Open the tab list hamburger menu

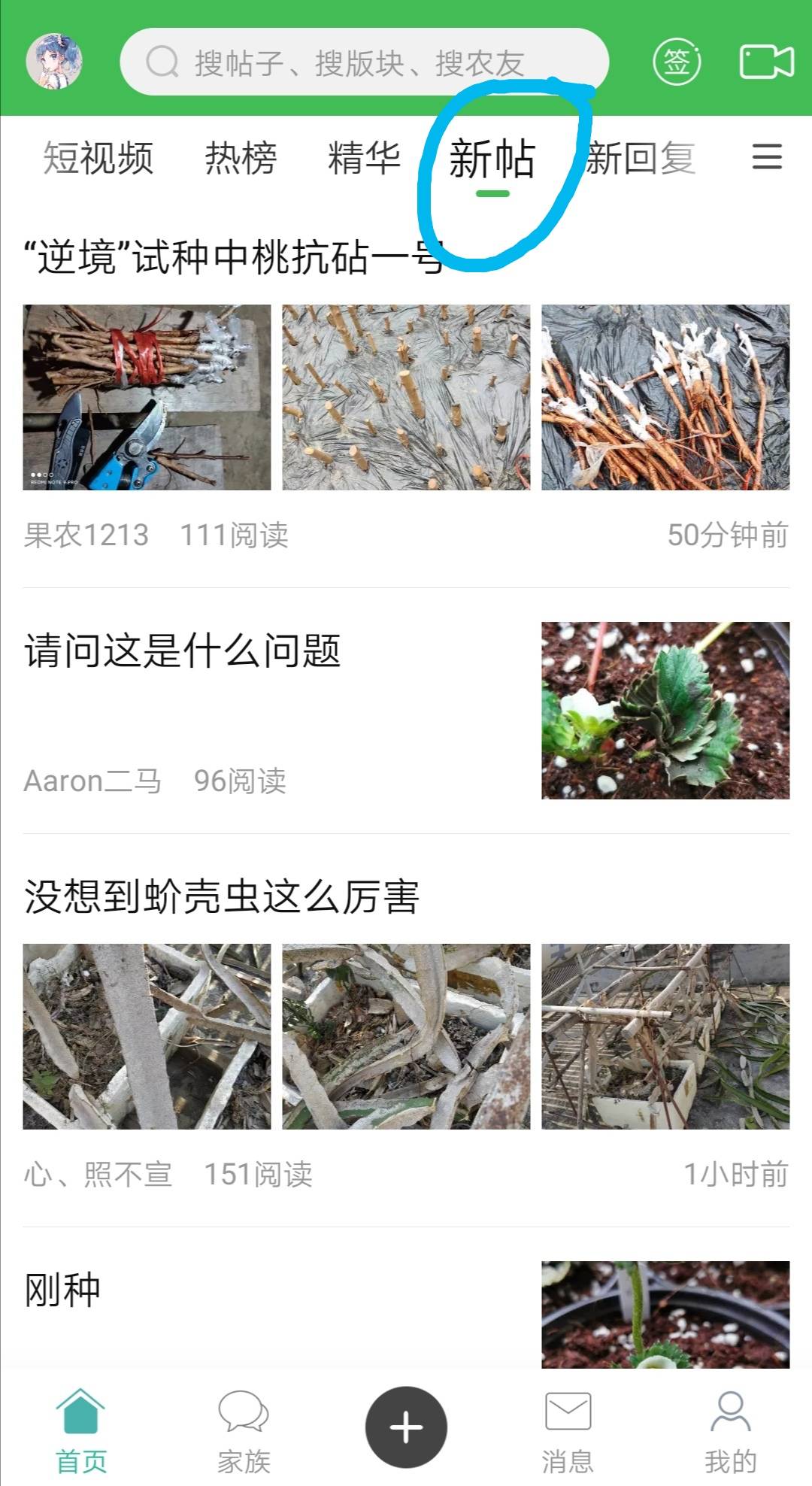pyautogui.click(x=767, y=157)
